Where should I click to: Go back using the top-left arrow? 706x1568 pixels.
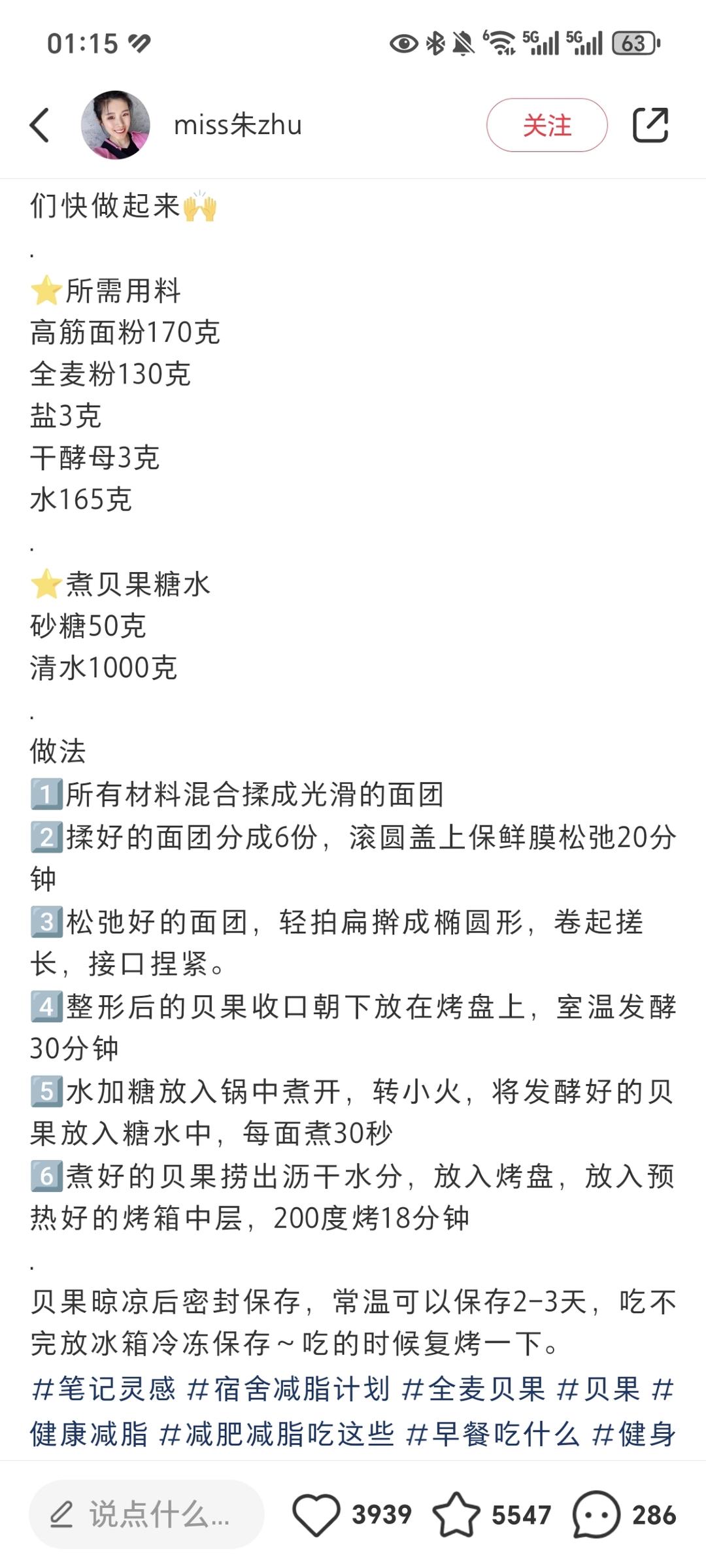point(40,125)
